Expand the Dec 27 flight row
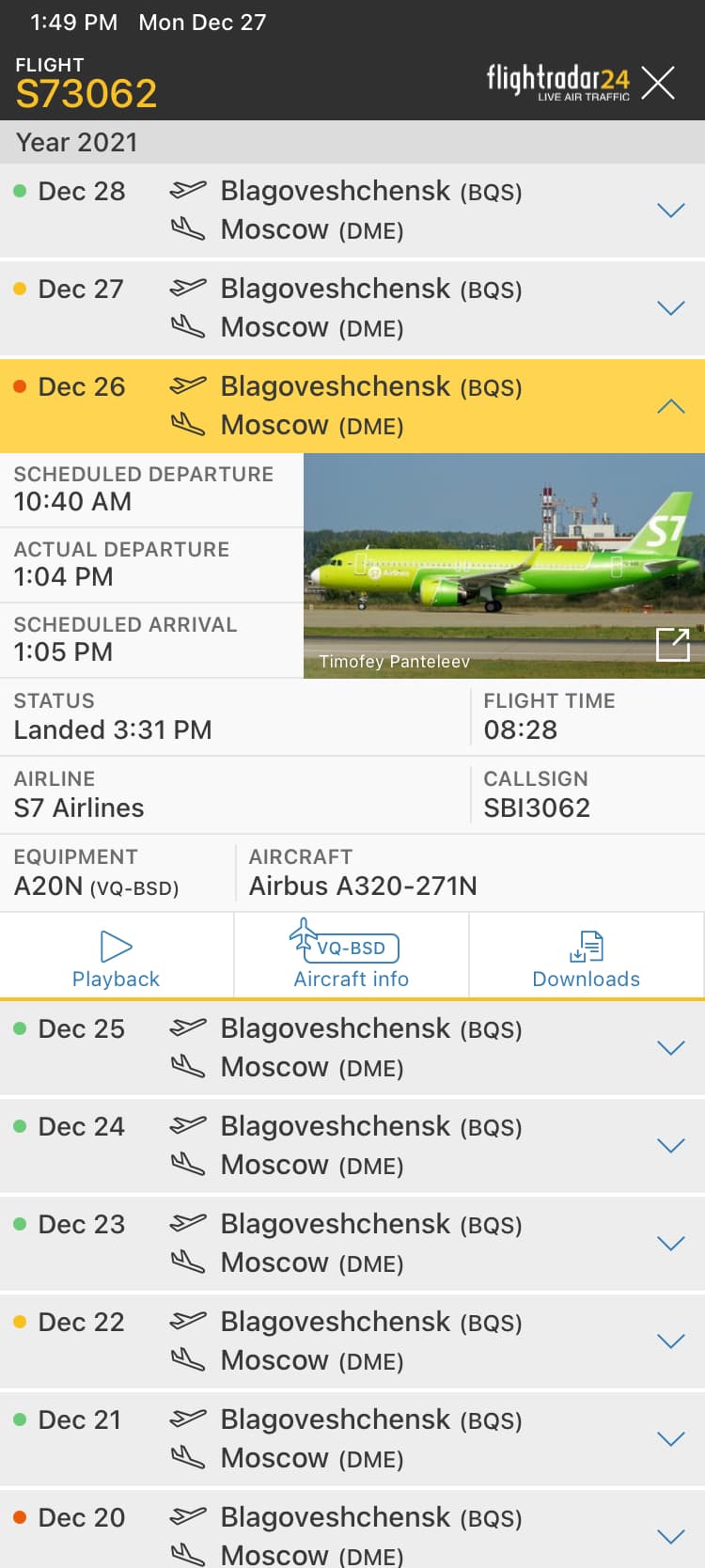The height and width of the screenshot is (1568, 705). (670, 308)
